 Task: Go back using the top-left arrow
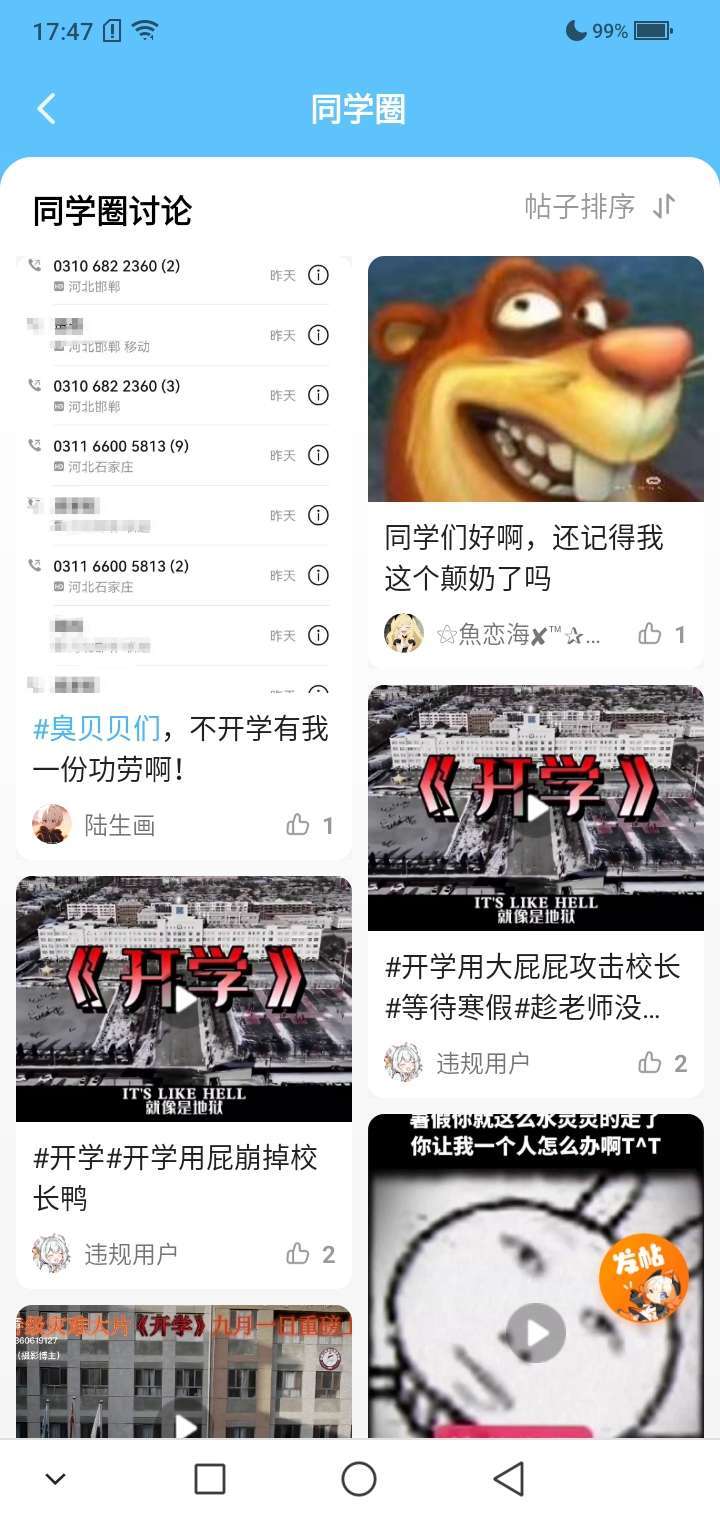click(46, 109)
